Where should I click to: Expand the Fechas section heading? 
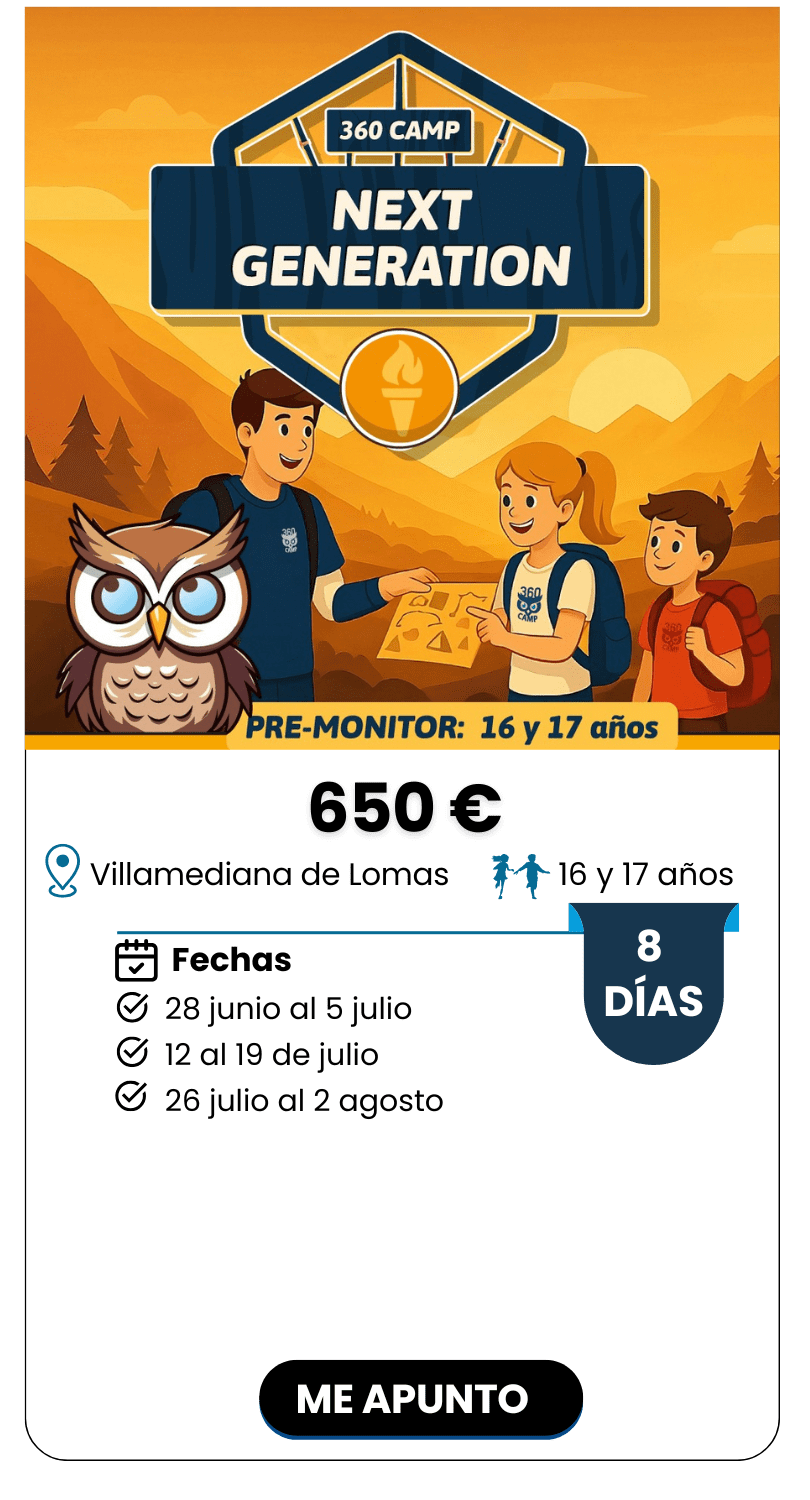tap(230, 960)
